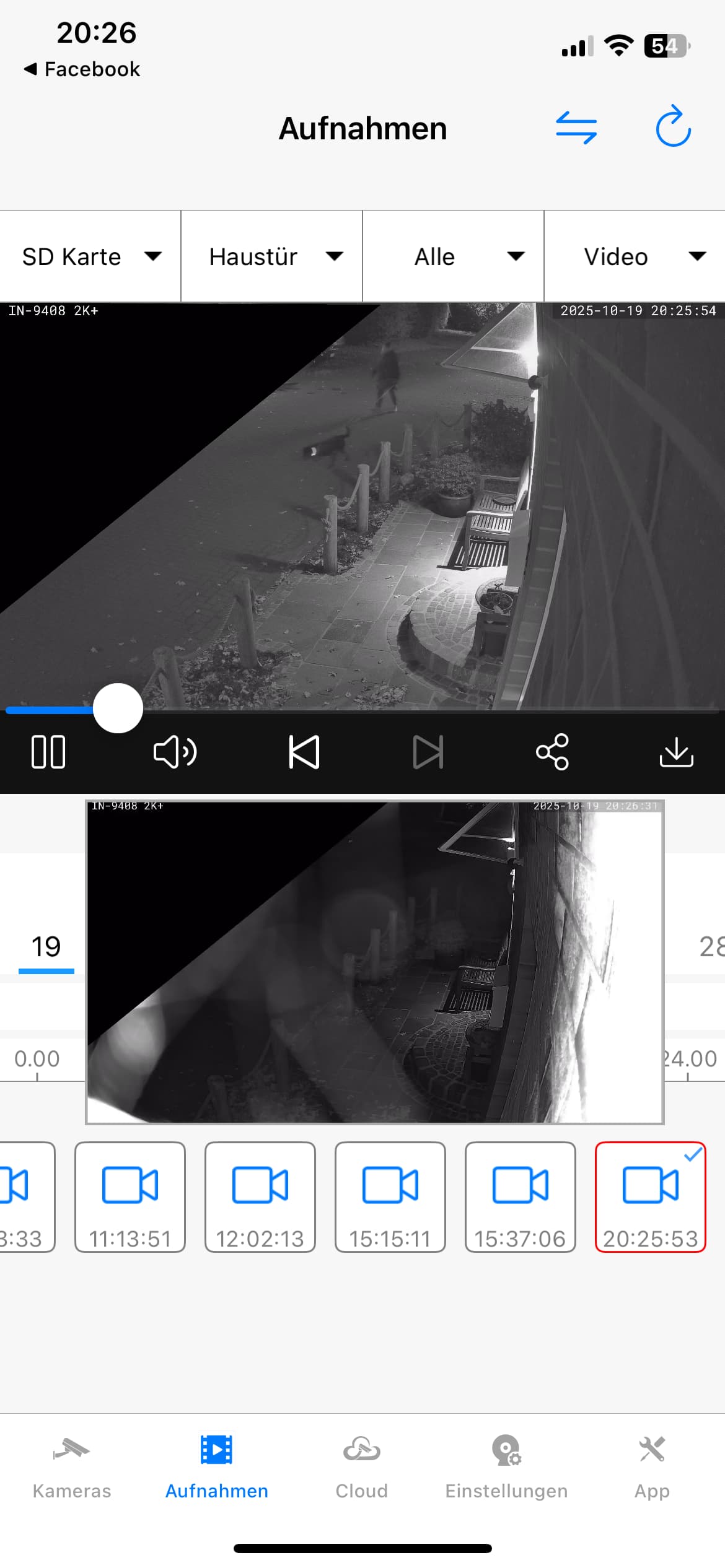The height and width of the screenshot is (1568, 725).
Task: Pause the playing recording
Action: (48, 752)
